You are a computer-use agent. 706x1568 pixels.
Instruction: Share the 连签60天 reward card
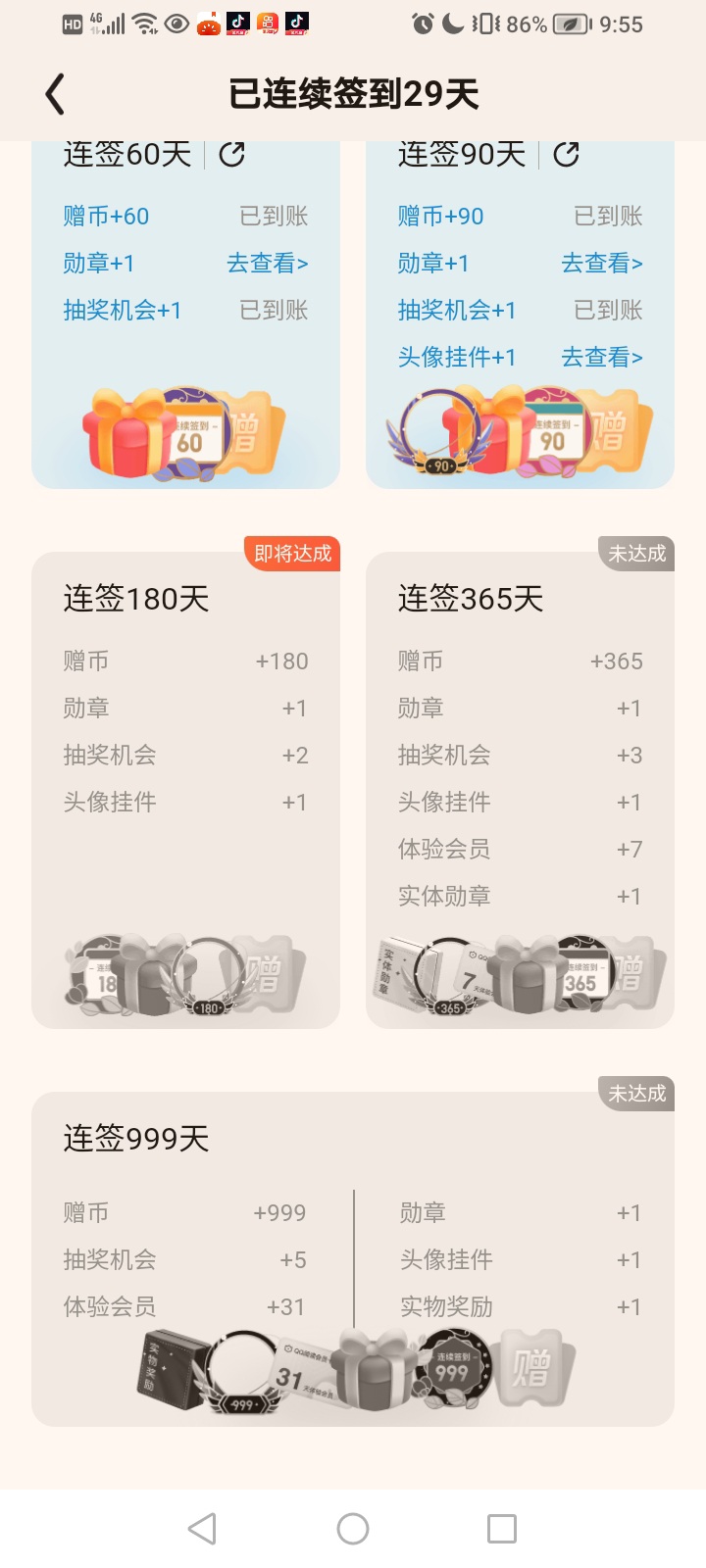[x=231, y=154]
